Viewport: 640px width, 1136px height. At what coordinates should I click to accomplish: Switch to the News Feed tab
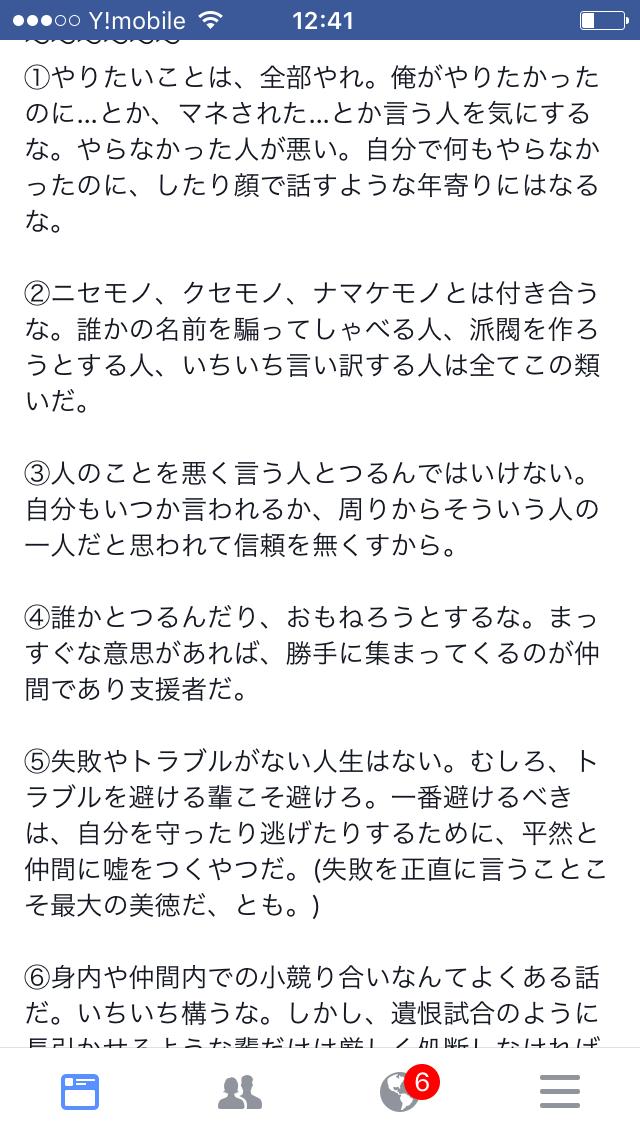[x=80, y=1091]
